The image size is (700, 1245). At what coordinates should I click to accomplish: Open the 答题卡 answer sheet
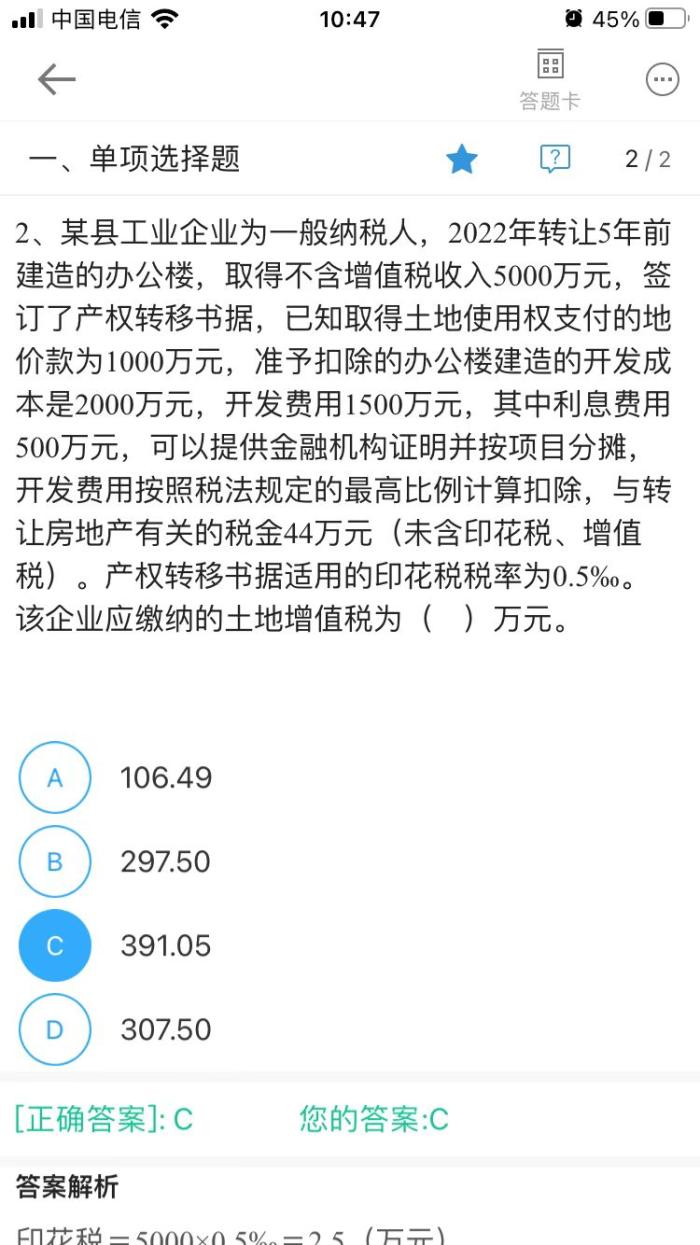click(x=549, y=79)
